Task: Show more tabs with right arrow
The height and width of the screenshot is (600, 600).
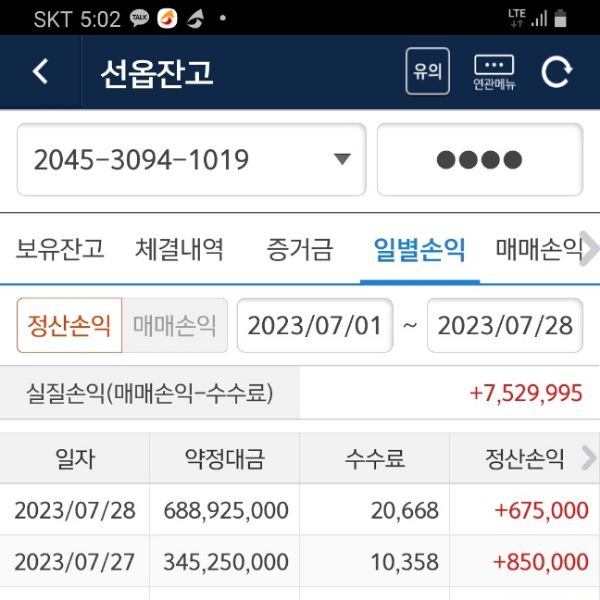Action: (x=590, y=249)
